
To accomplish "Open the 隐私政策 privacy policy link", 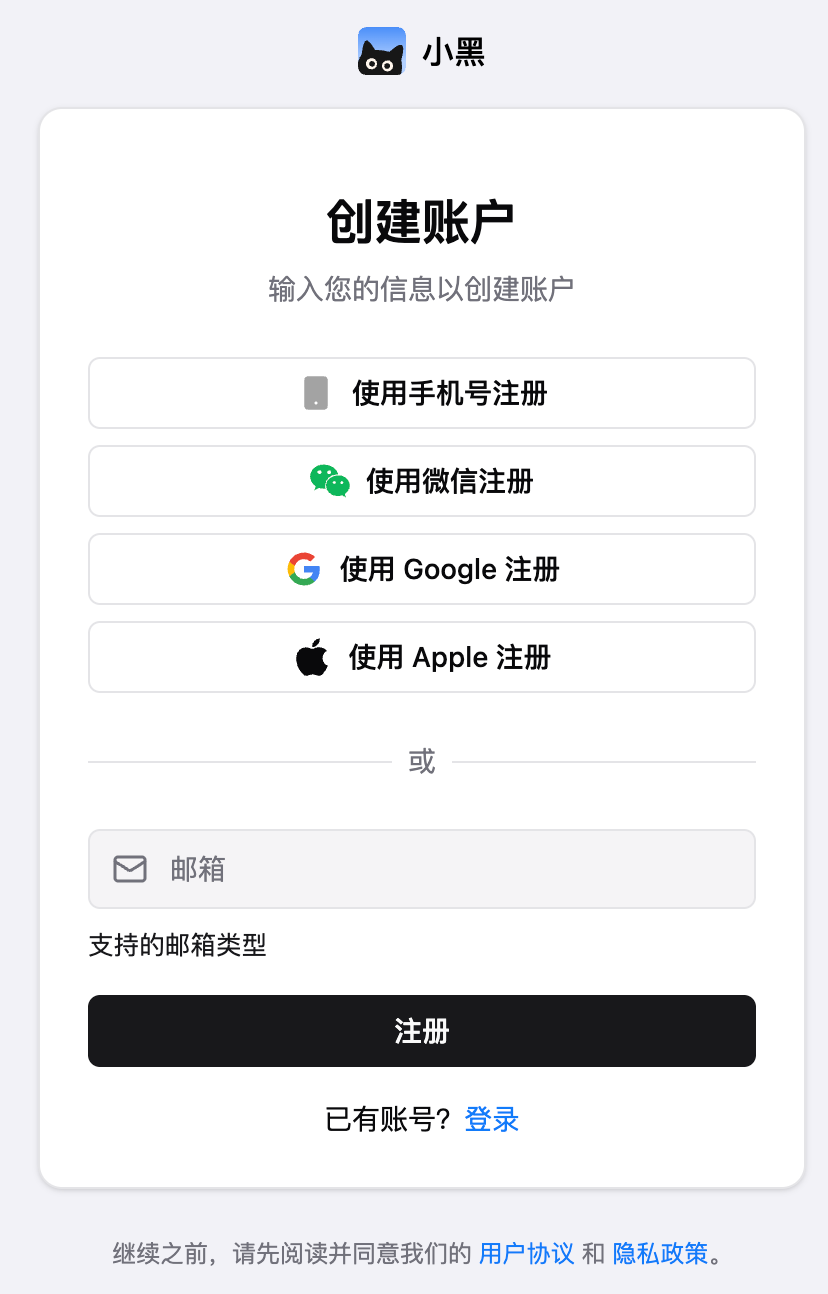I will (x=660, y=1253).
